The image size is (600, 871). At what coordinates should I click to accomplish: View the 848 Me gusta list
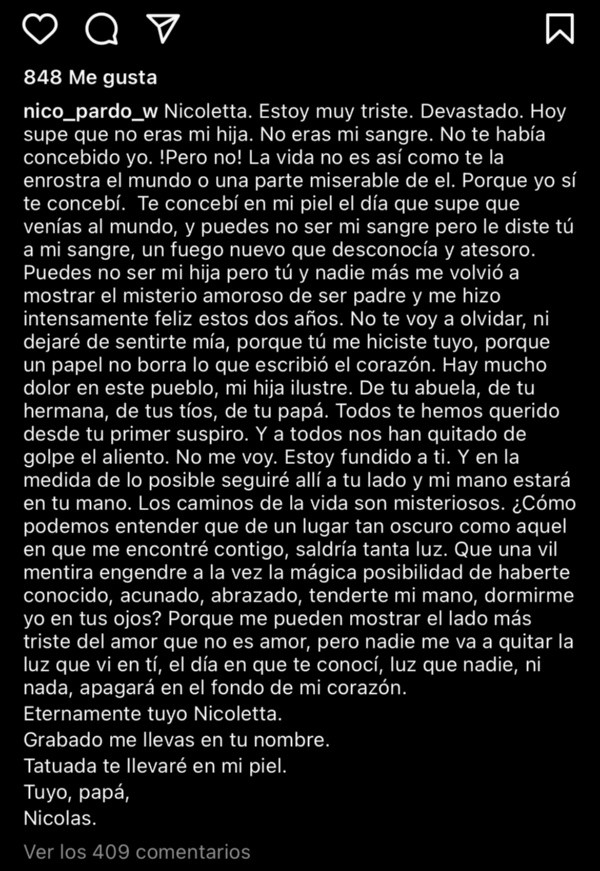[x=90, y=78]
